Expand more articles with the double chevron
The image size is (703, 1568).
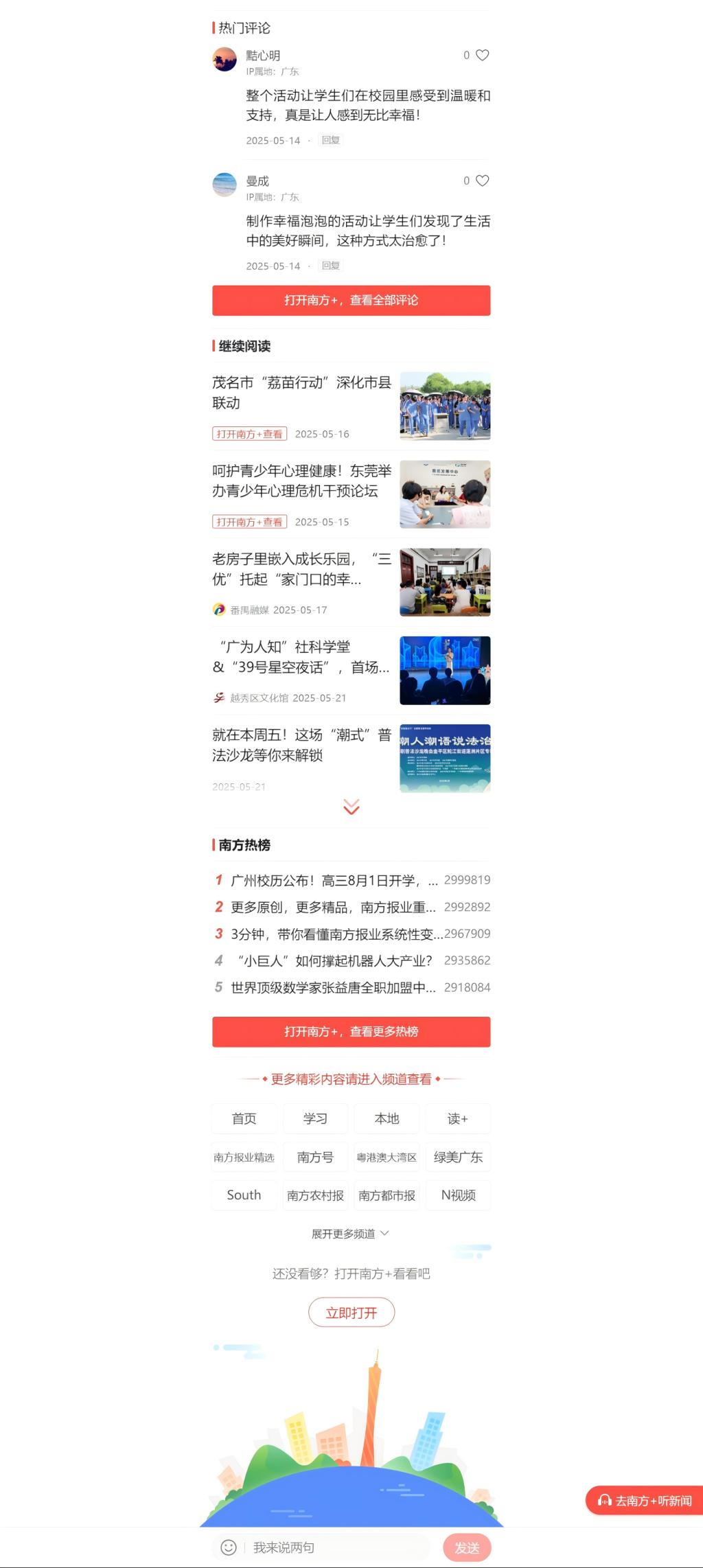click(x=351, y=807)
